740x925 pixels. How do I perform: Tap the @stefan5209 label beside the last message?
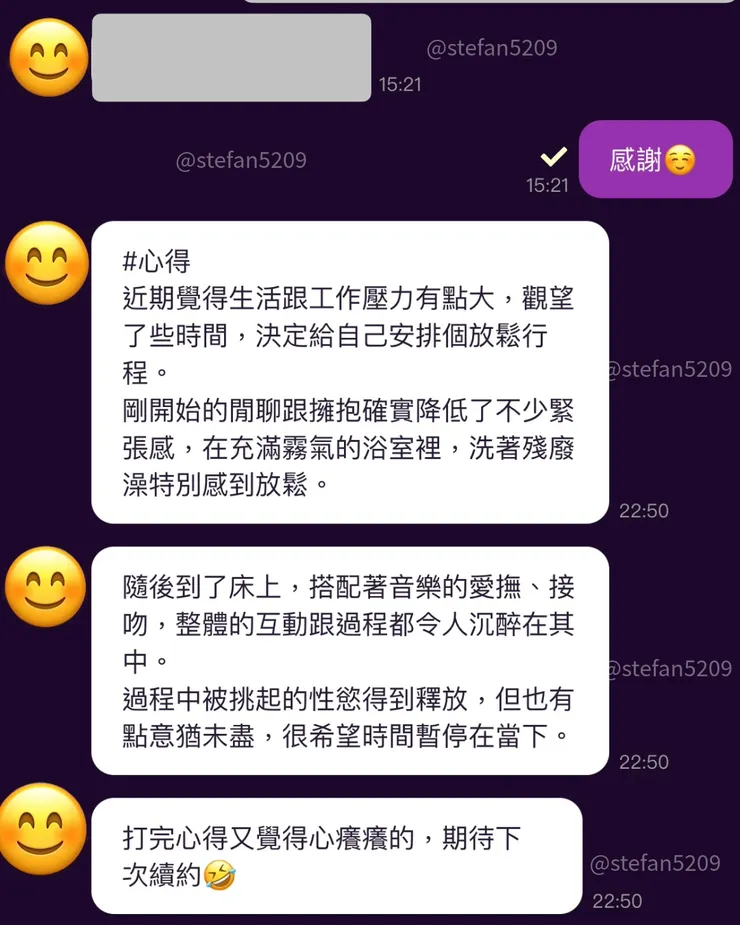point(658,862)
